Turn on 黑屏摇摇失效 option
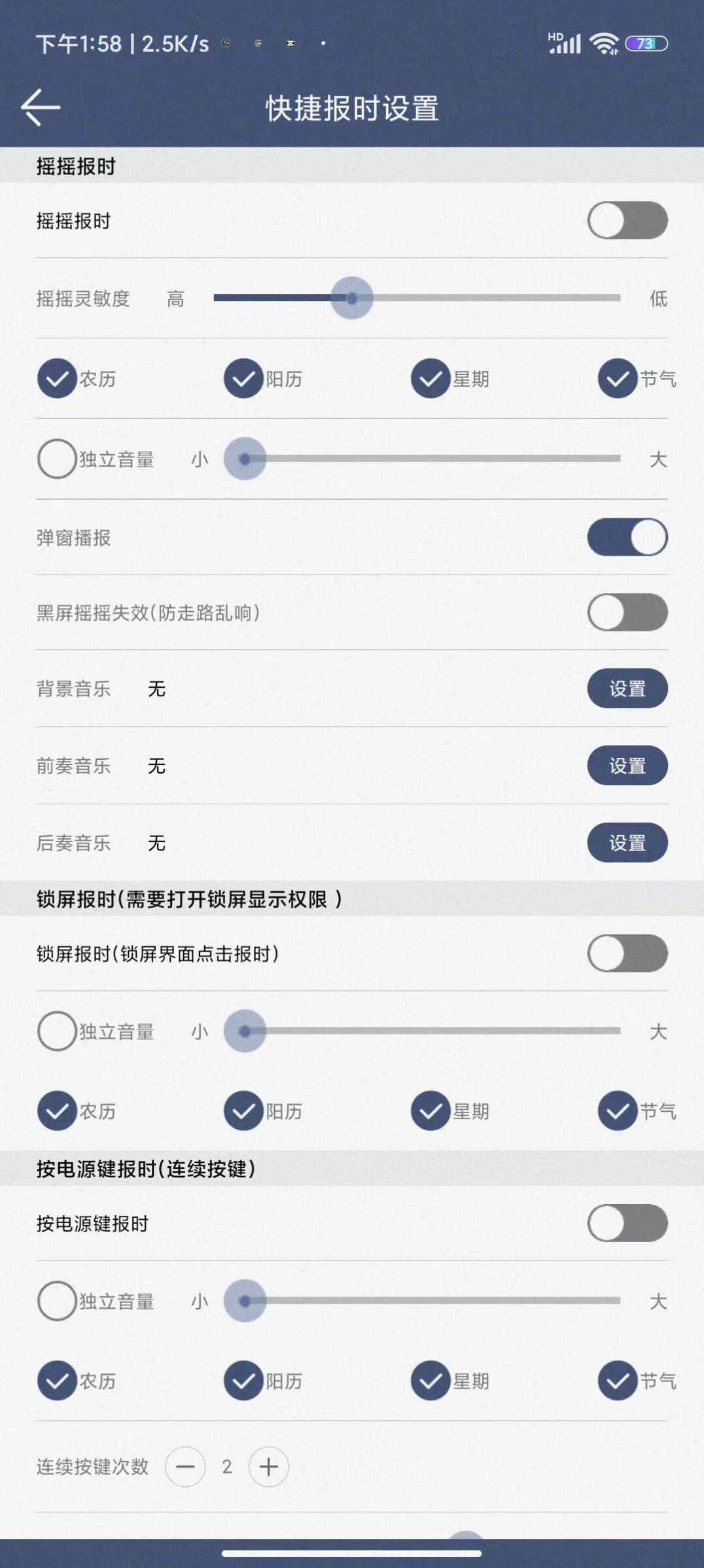704x1568 pixels. point(627,613)
